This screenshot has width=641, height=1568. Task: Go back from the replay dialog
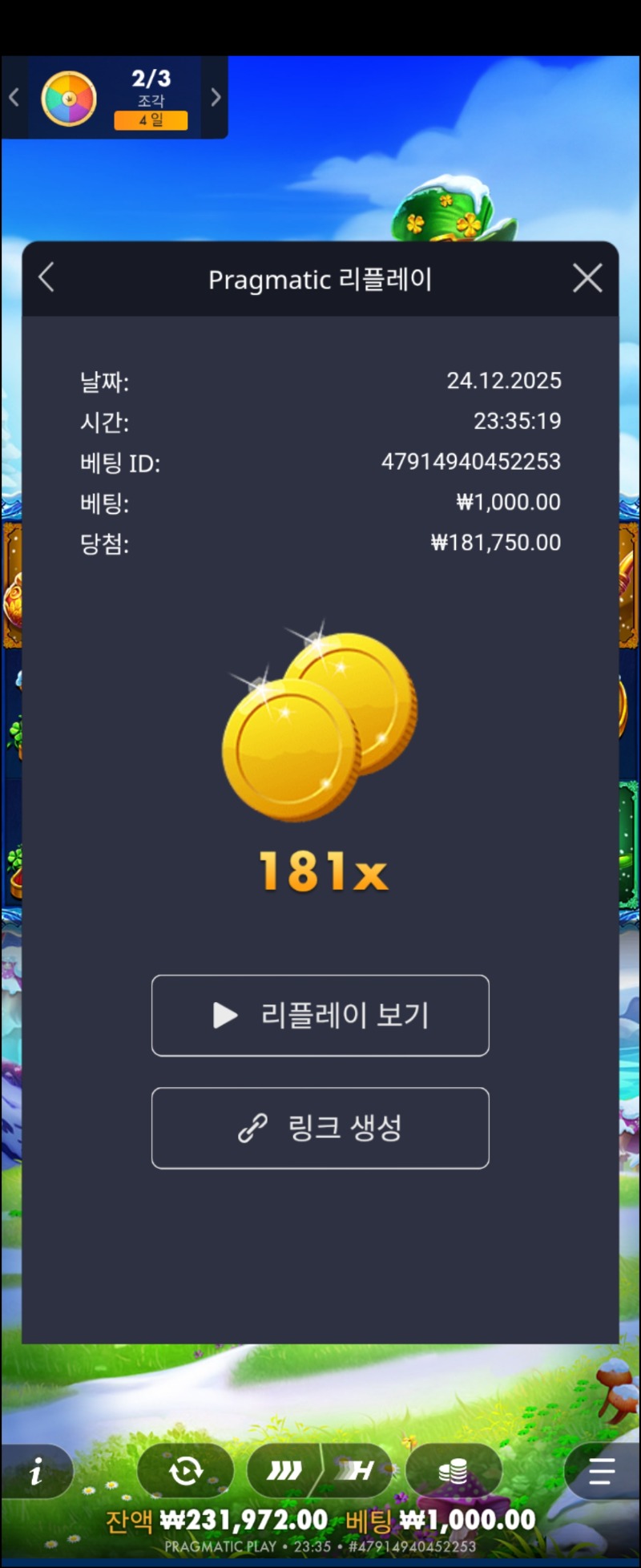pos(46,278)
